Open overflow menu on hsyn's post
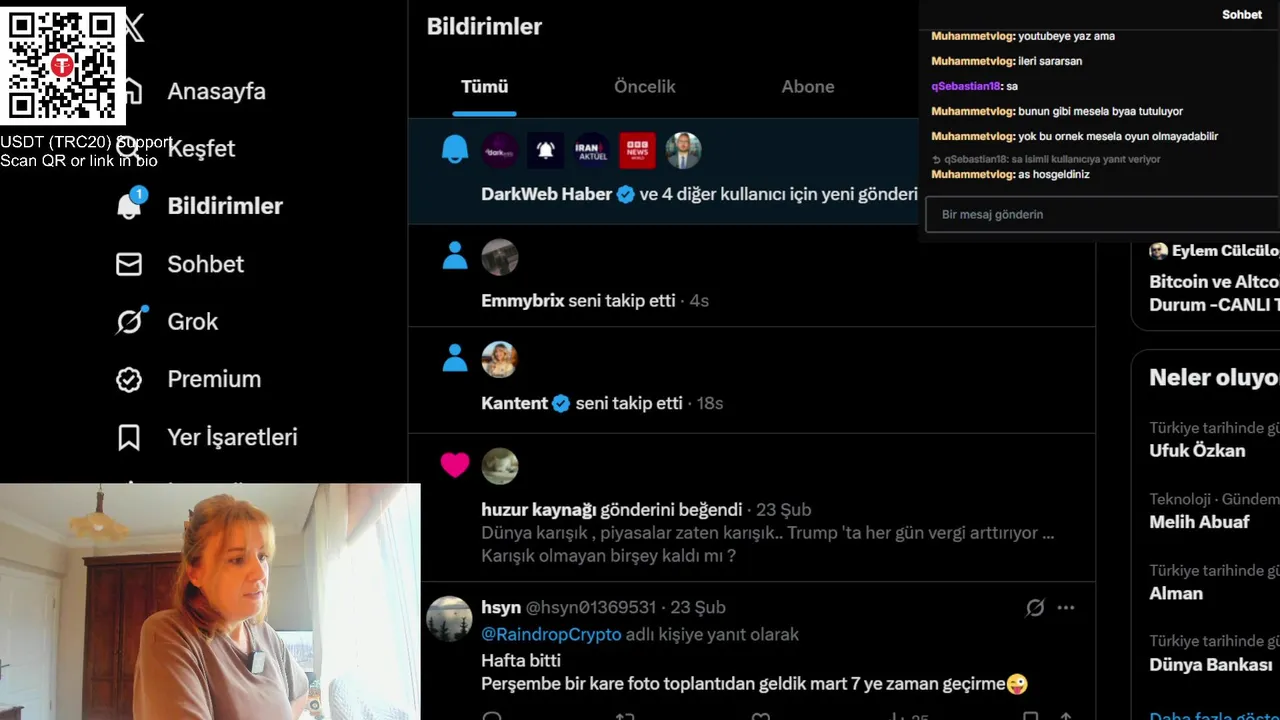Viewport: 1280px width, 720px height. (x=1066, y=608)
